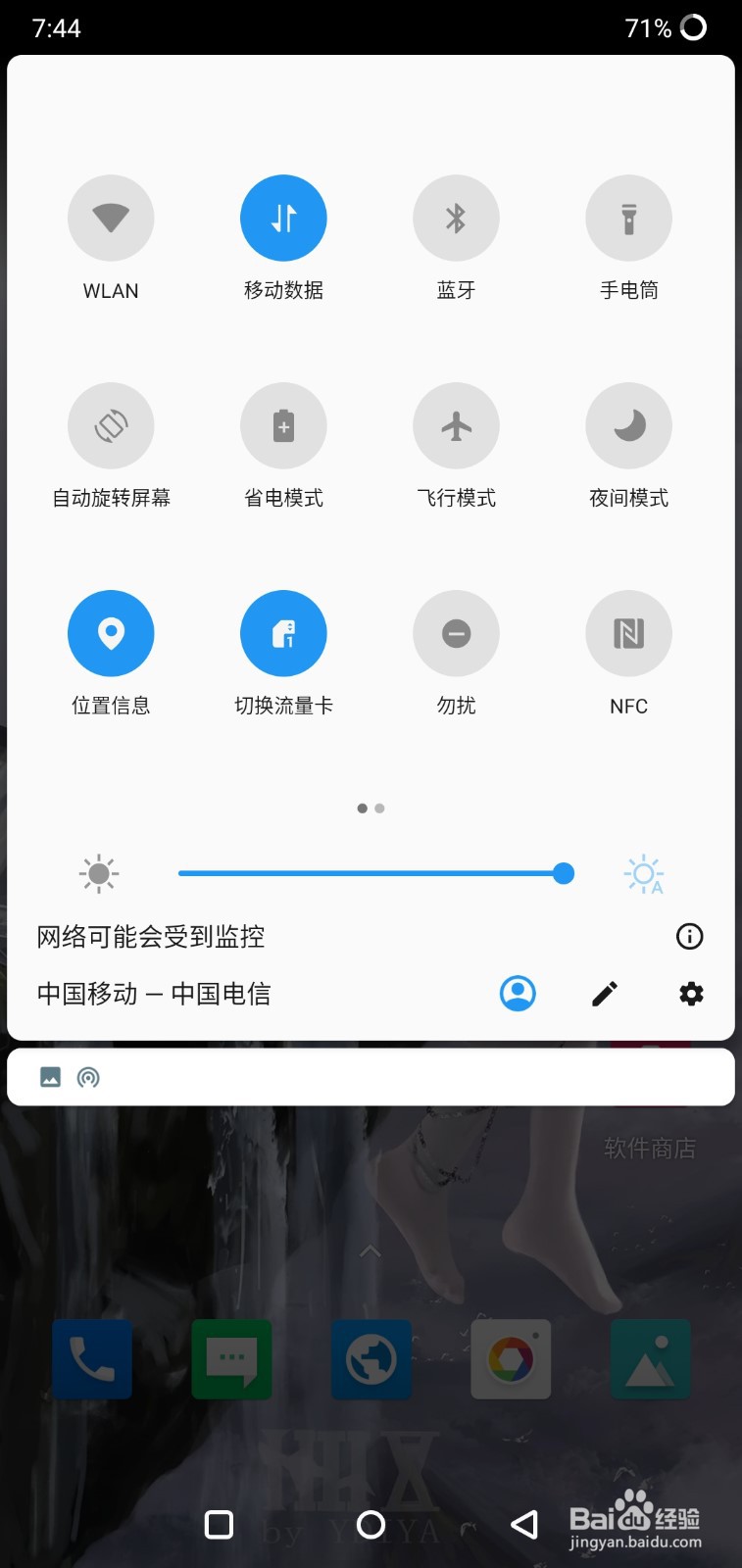The height and width of the screenshot is (1568, 742).
Task: Tap the brightness low icon
Action: (98, 873)
